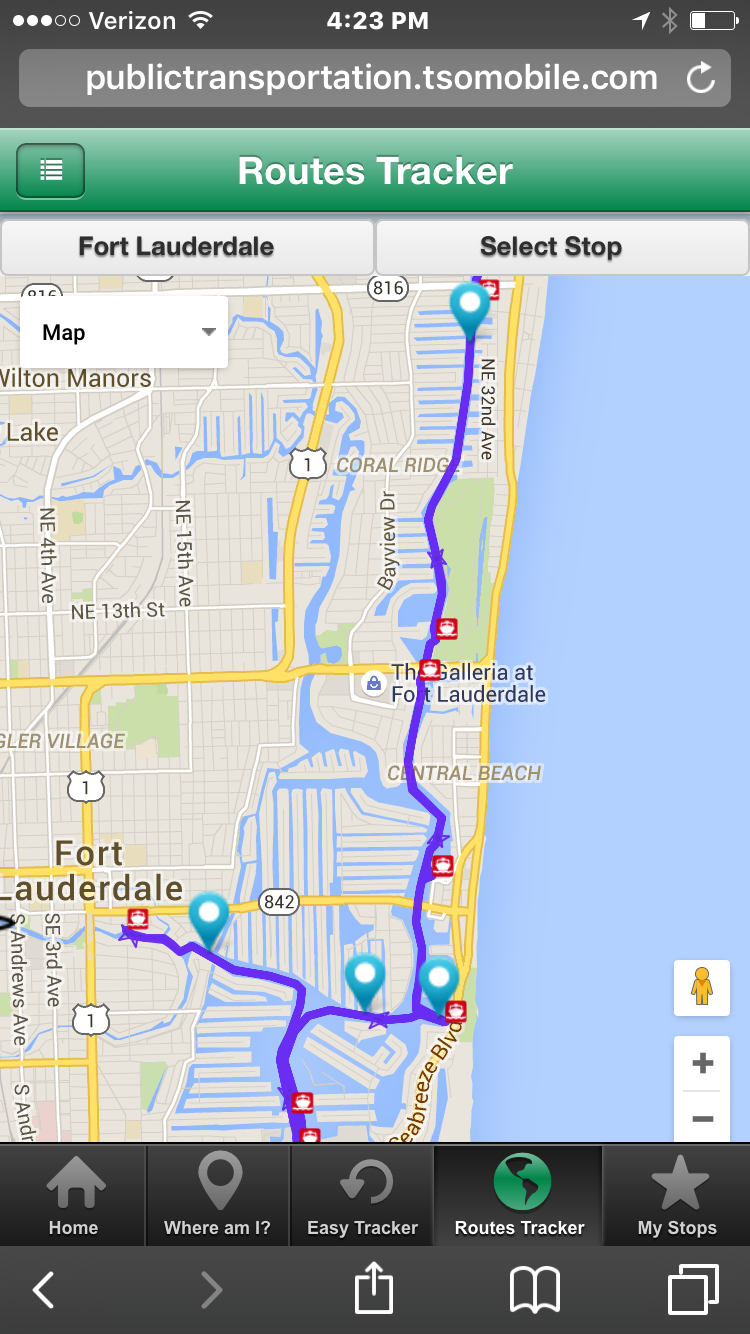Viewport: 750px width, 1334px height.
Task: Tap the Select Stop button
Action: 562,247
